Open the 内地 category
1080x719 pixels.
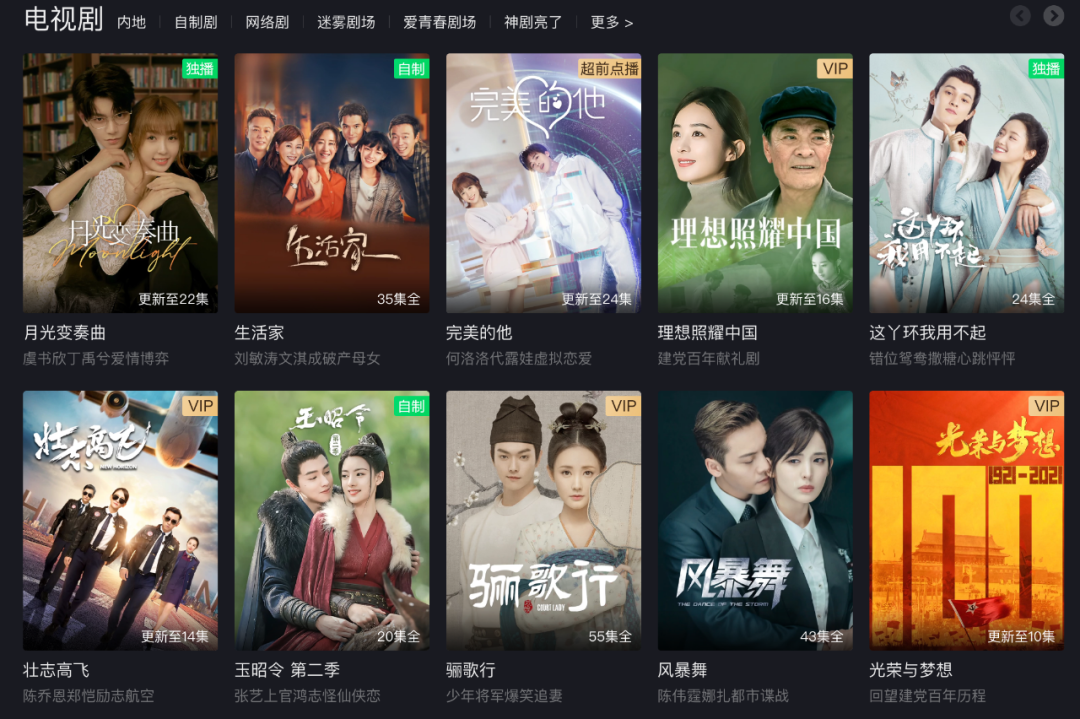131,22
